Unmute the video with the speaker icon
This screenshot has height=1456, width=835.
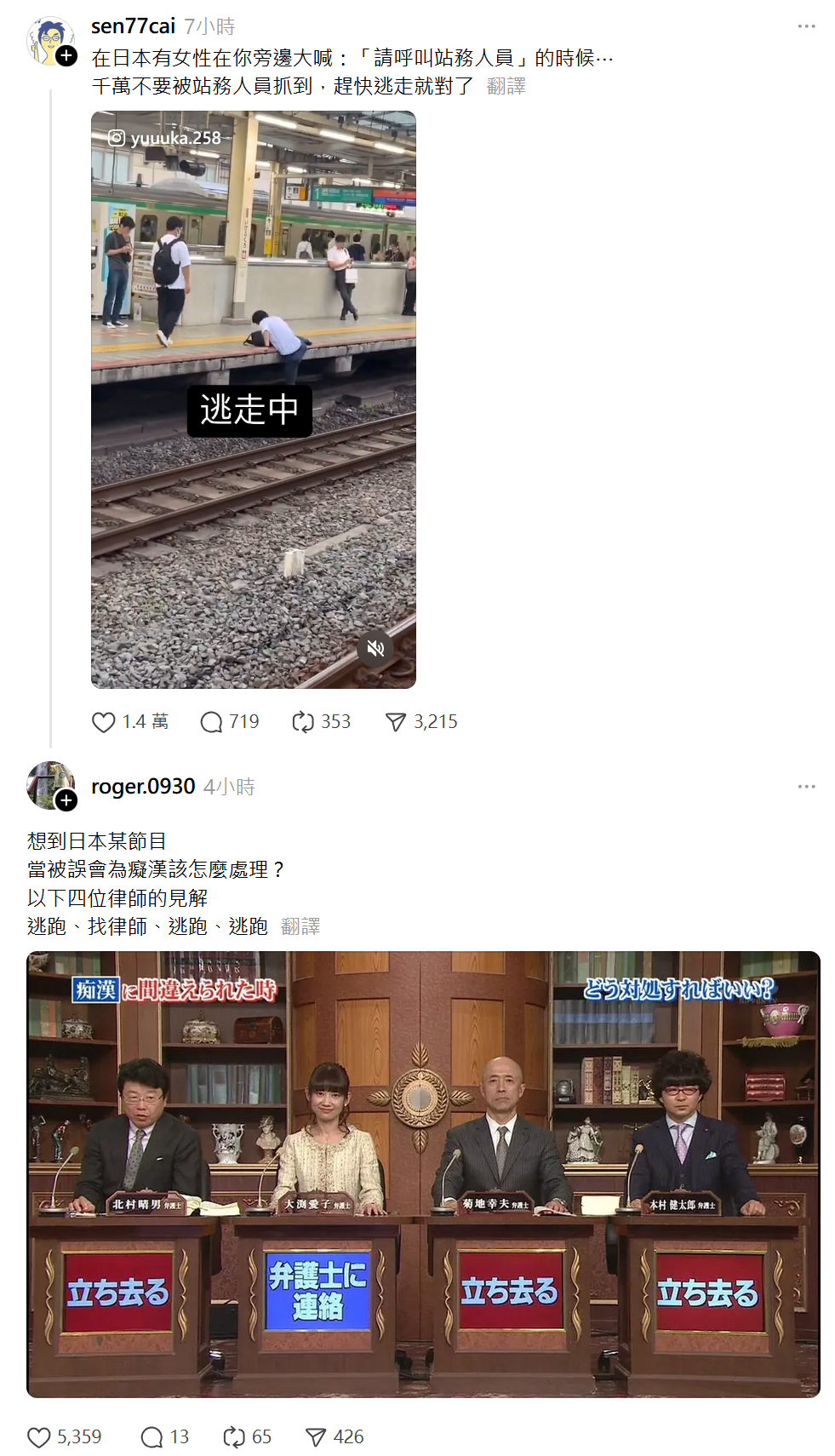click(x=375, y=649)
